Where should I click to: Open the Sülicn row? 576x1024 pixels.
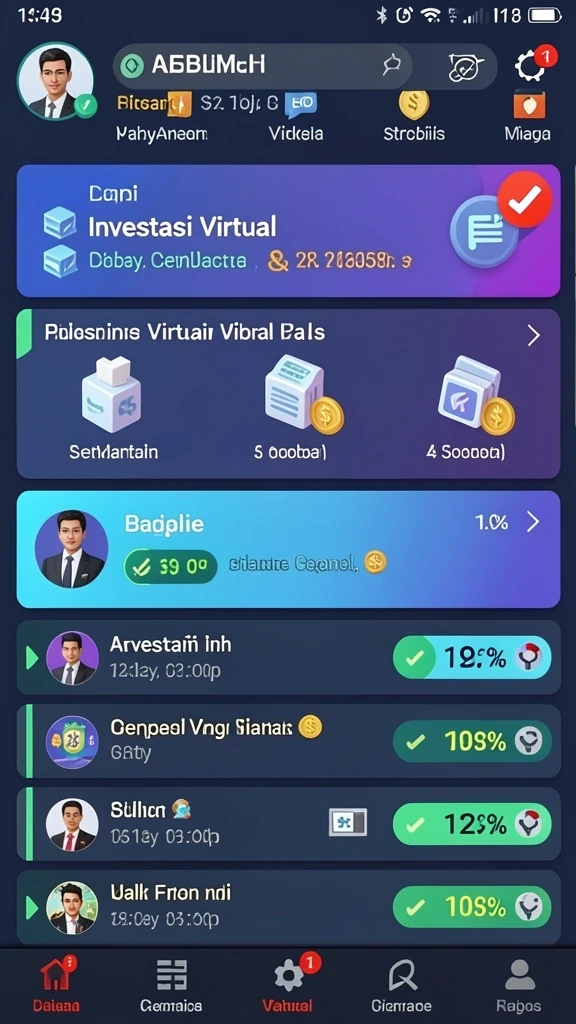[288, 824]
